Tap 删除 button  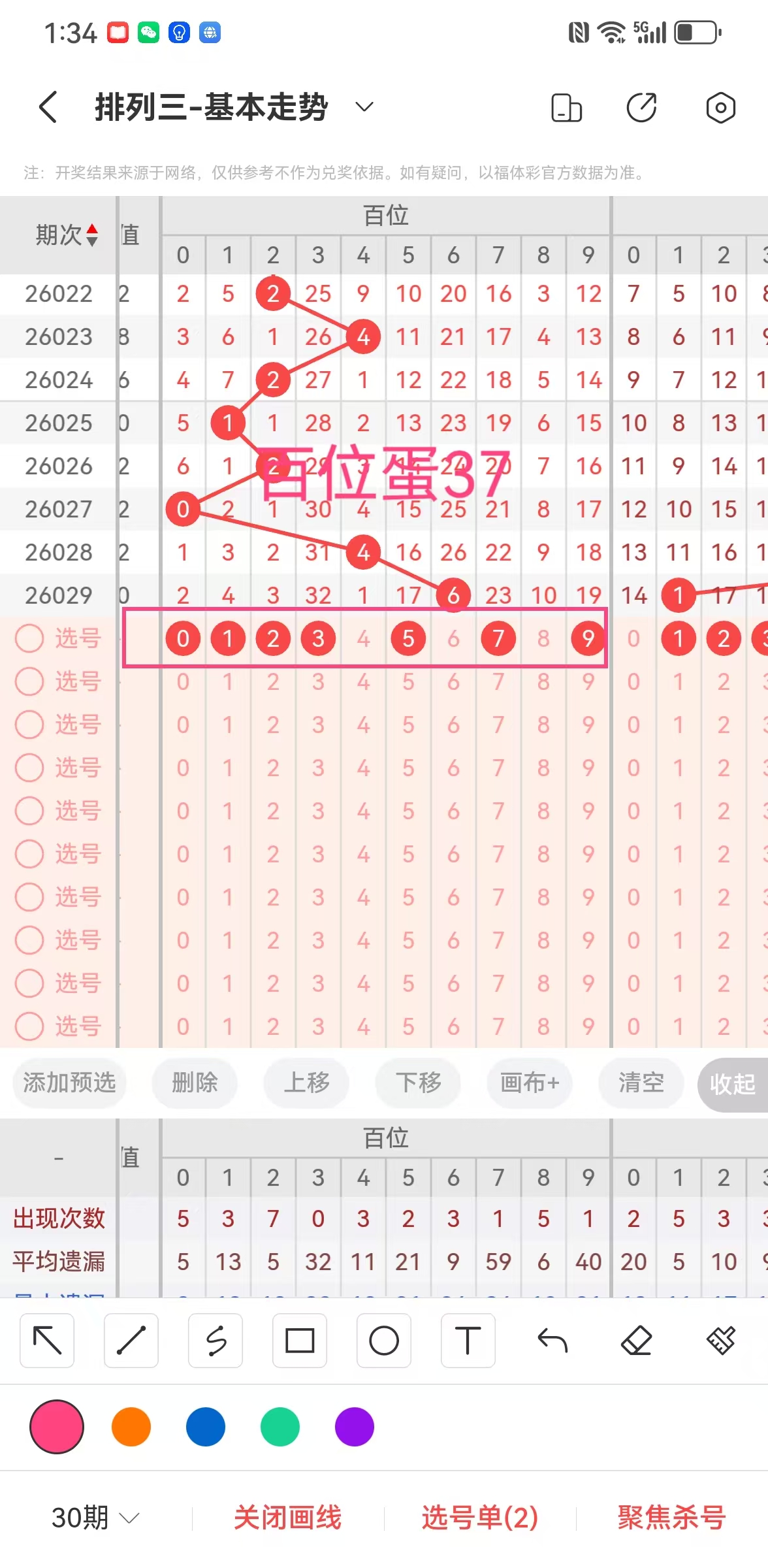[195, 1083]
